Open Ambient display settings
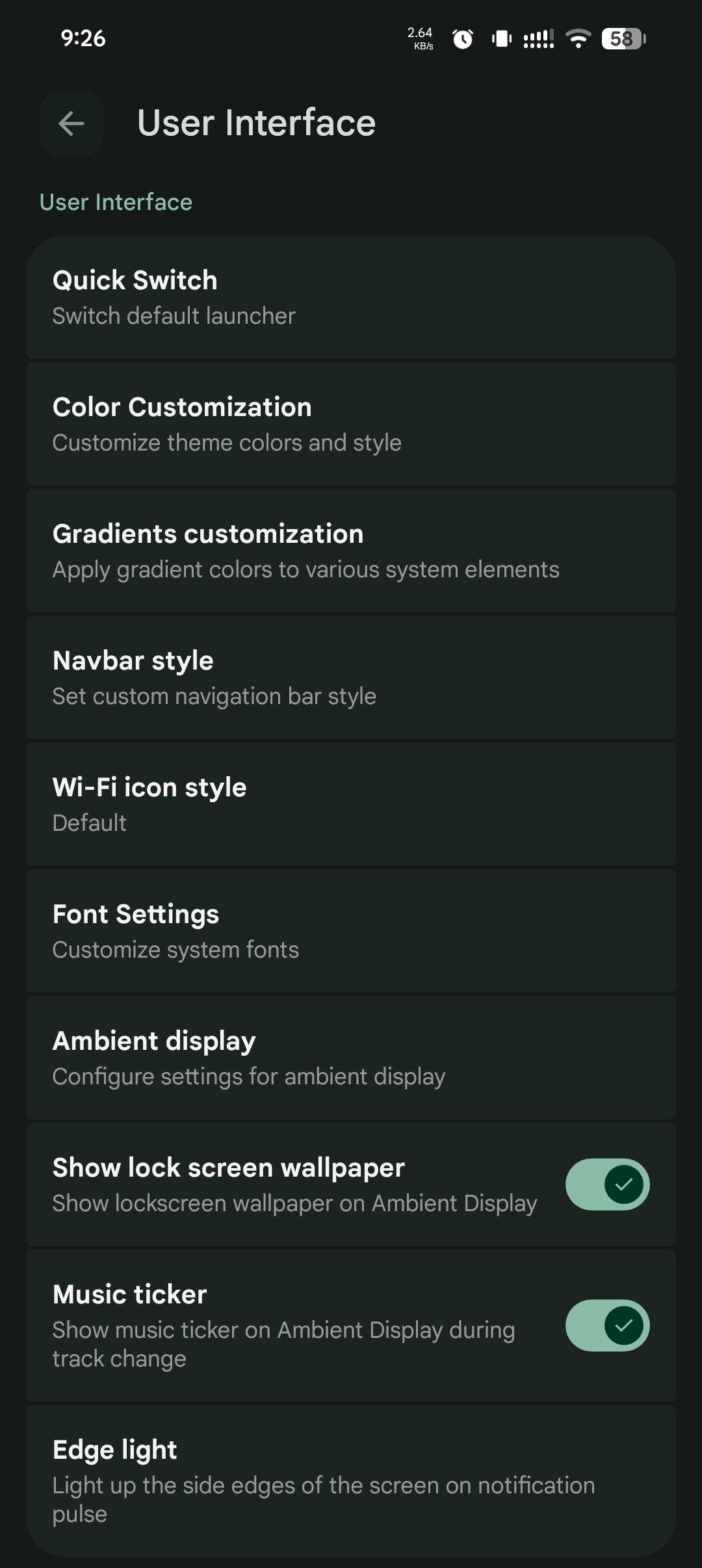 [x=351, y=1058]
